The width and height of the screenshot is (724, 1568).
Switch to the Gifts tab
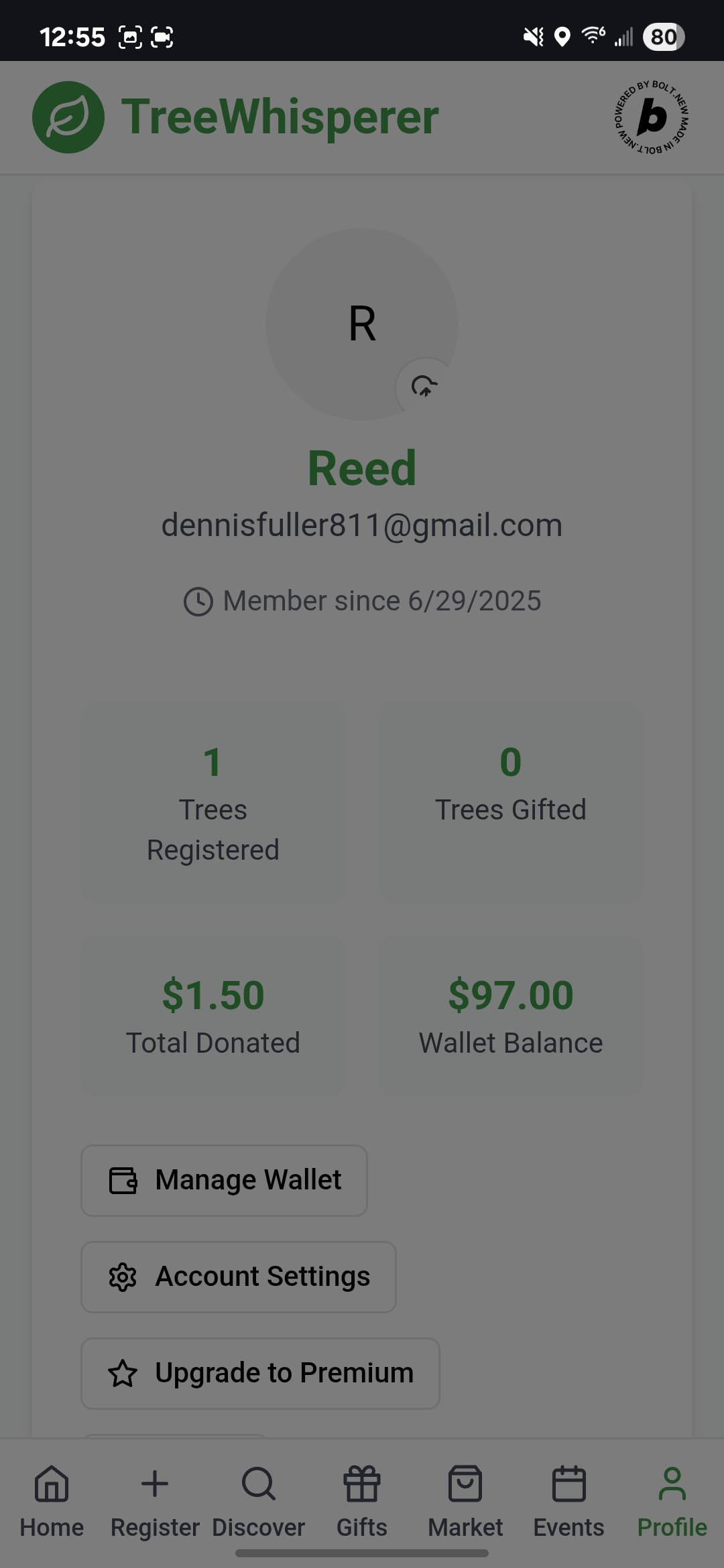pyautogui.click(x=362, y=1501)
